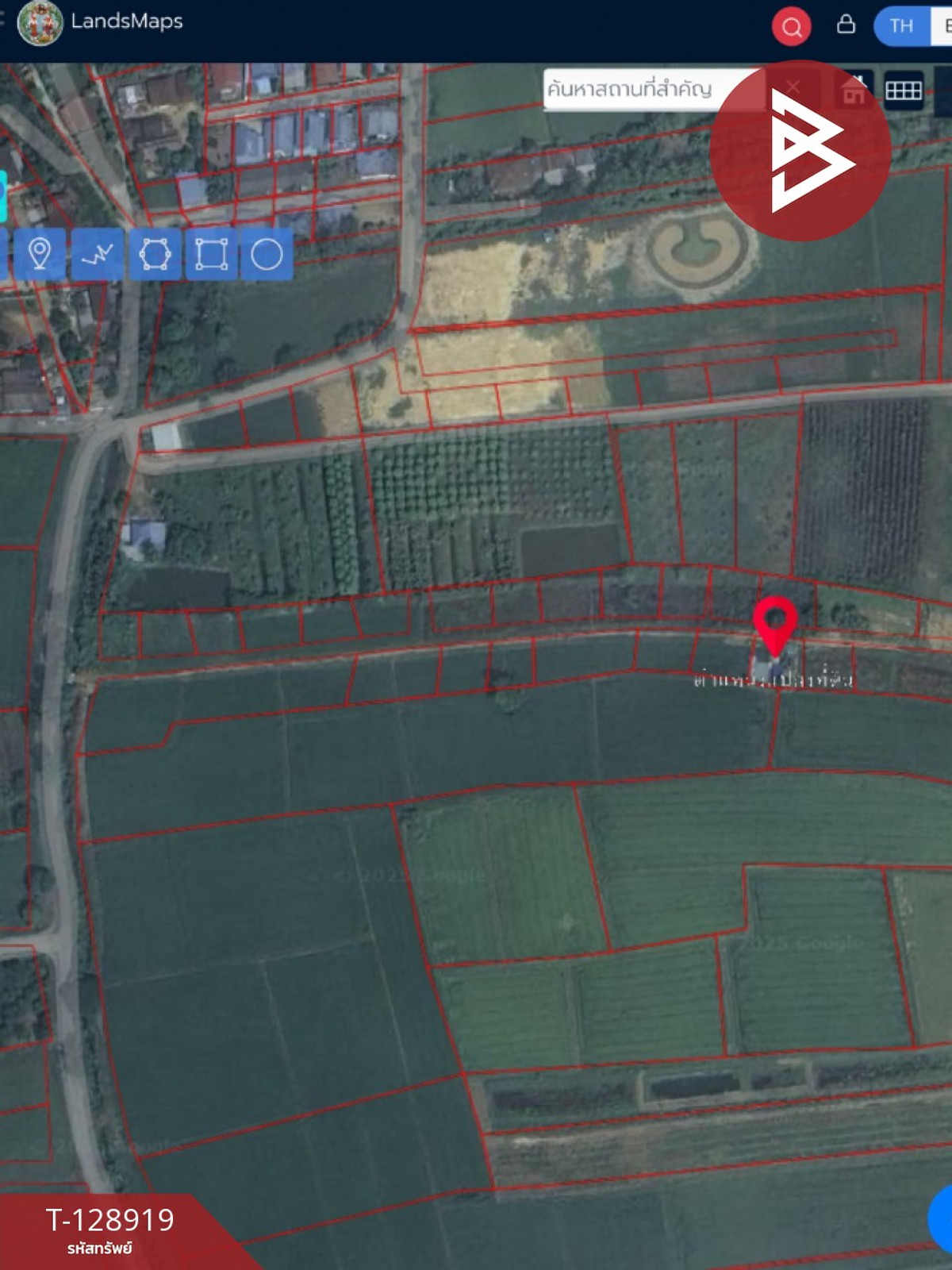The width and height of the screenshot is (952, 1270).
Task: Tap the red location pin on map
Action: (x=775, y=622)
